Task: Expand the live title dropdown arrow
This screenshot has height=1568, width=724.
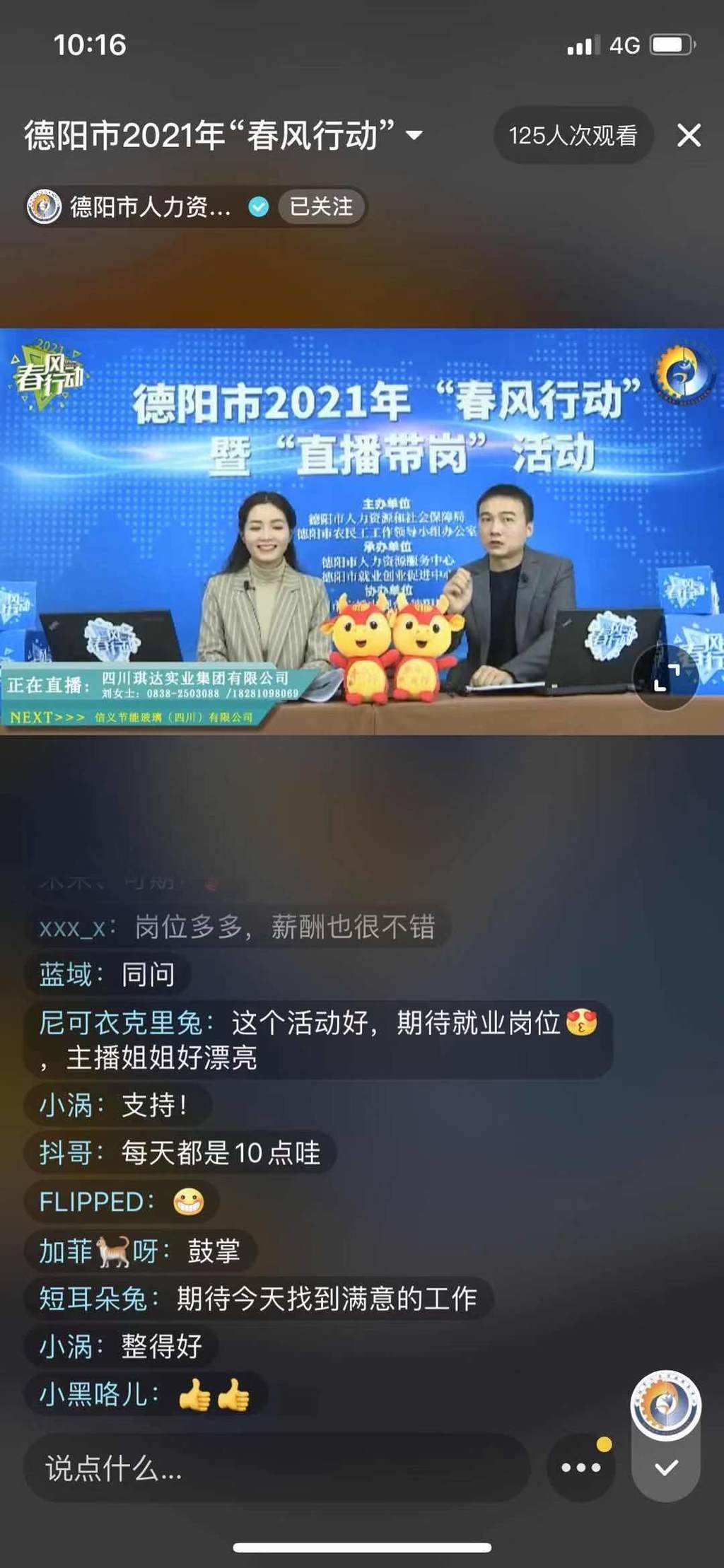Action: click(414, 134)
